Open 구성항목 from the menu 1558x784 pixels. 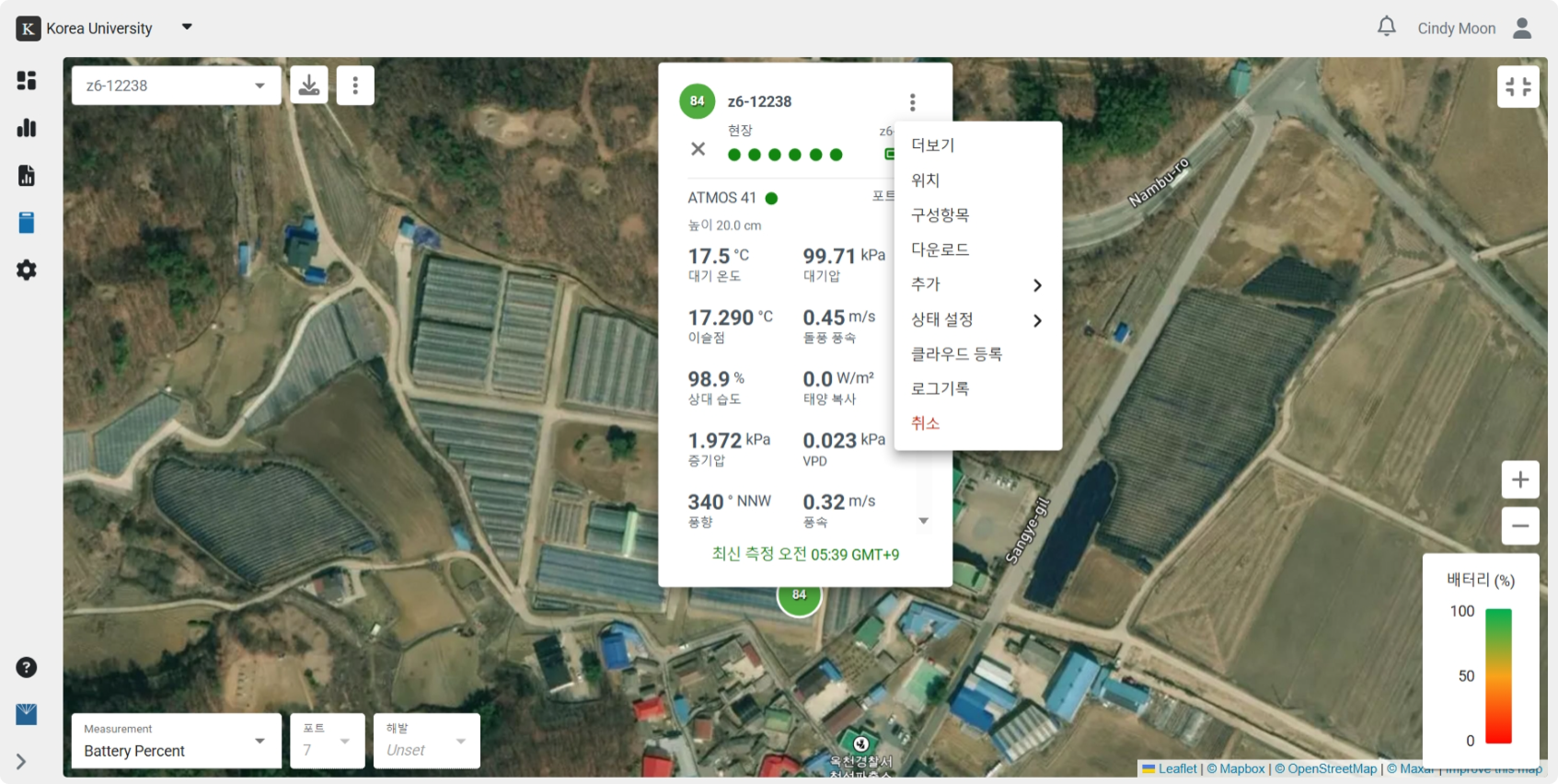point(940,214)
